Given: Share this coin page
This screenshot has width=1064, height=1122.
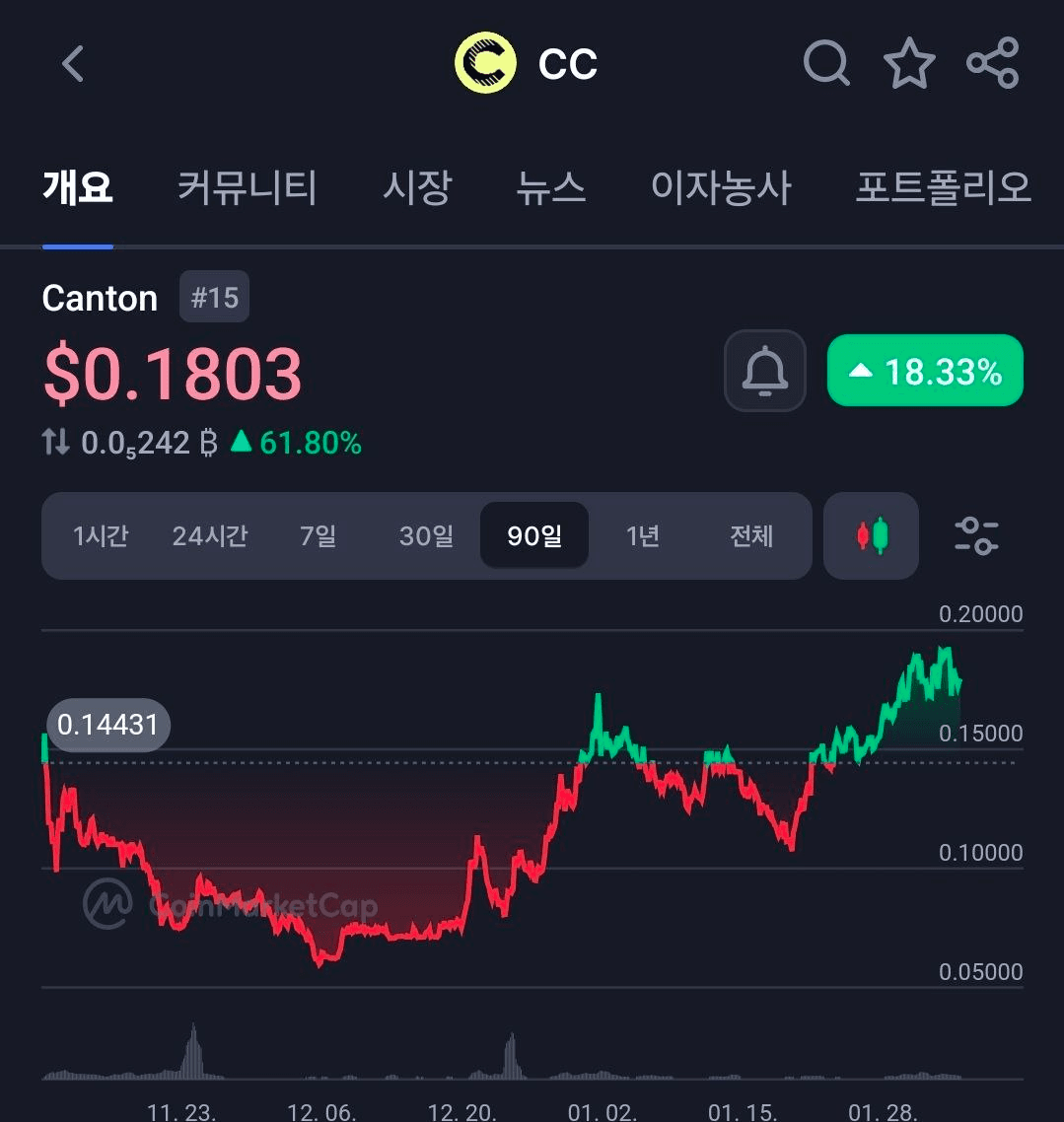Looking at the screenshot, I should (992, 64).
